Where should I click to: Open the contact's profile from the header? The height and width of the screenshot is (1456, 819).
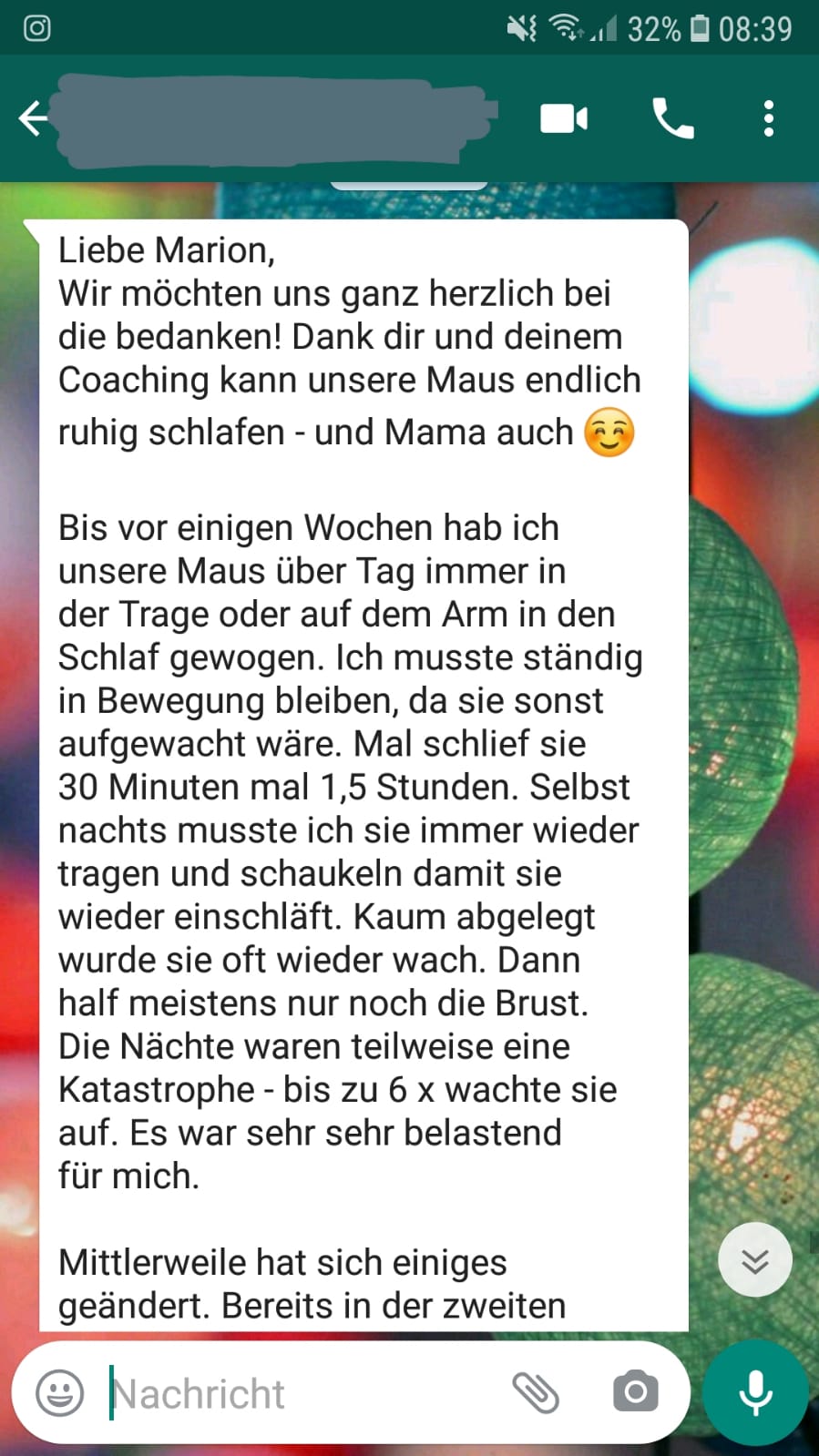click(273, 120)
